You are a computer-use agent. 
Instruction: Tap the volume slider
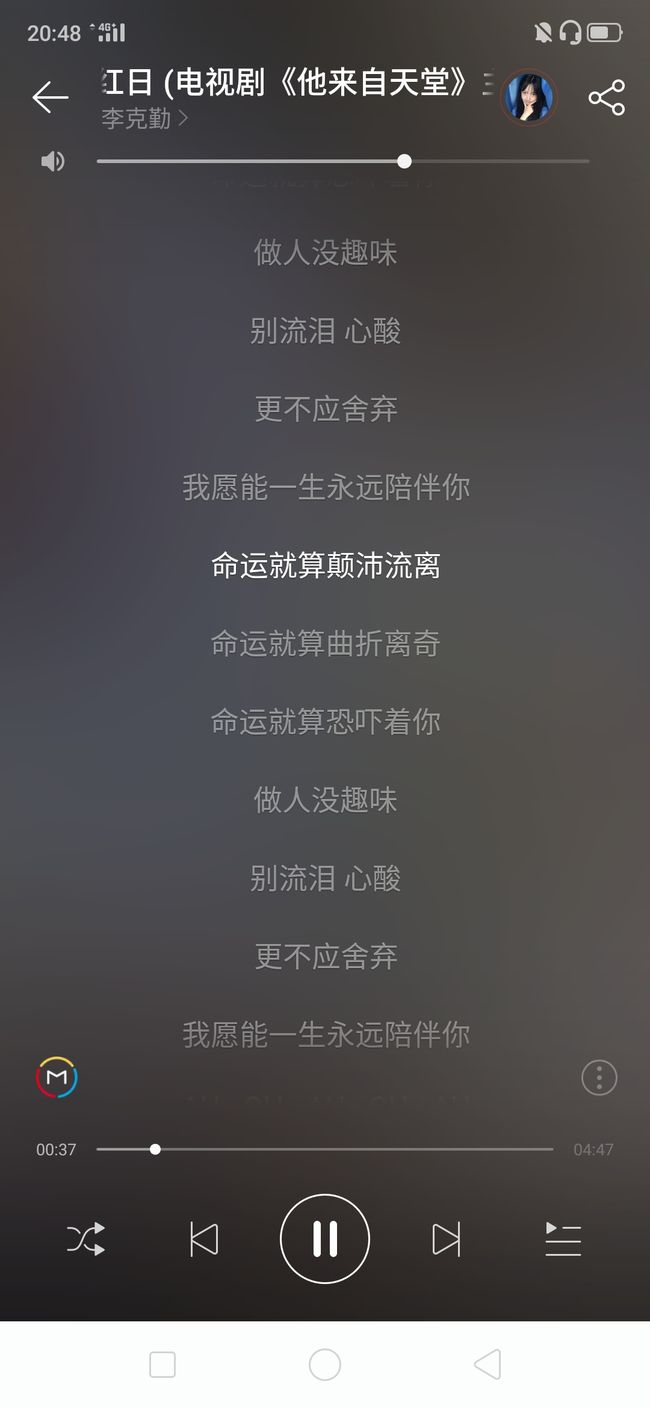pyautogui.click(x=343, y=161)
